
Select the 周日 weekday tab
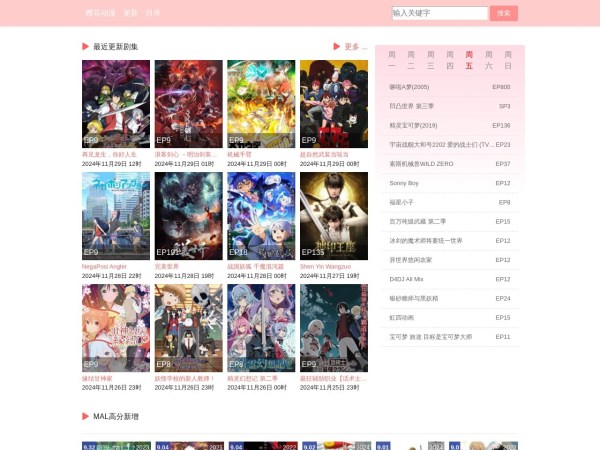pyautogui.click(x=508, y=60)
